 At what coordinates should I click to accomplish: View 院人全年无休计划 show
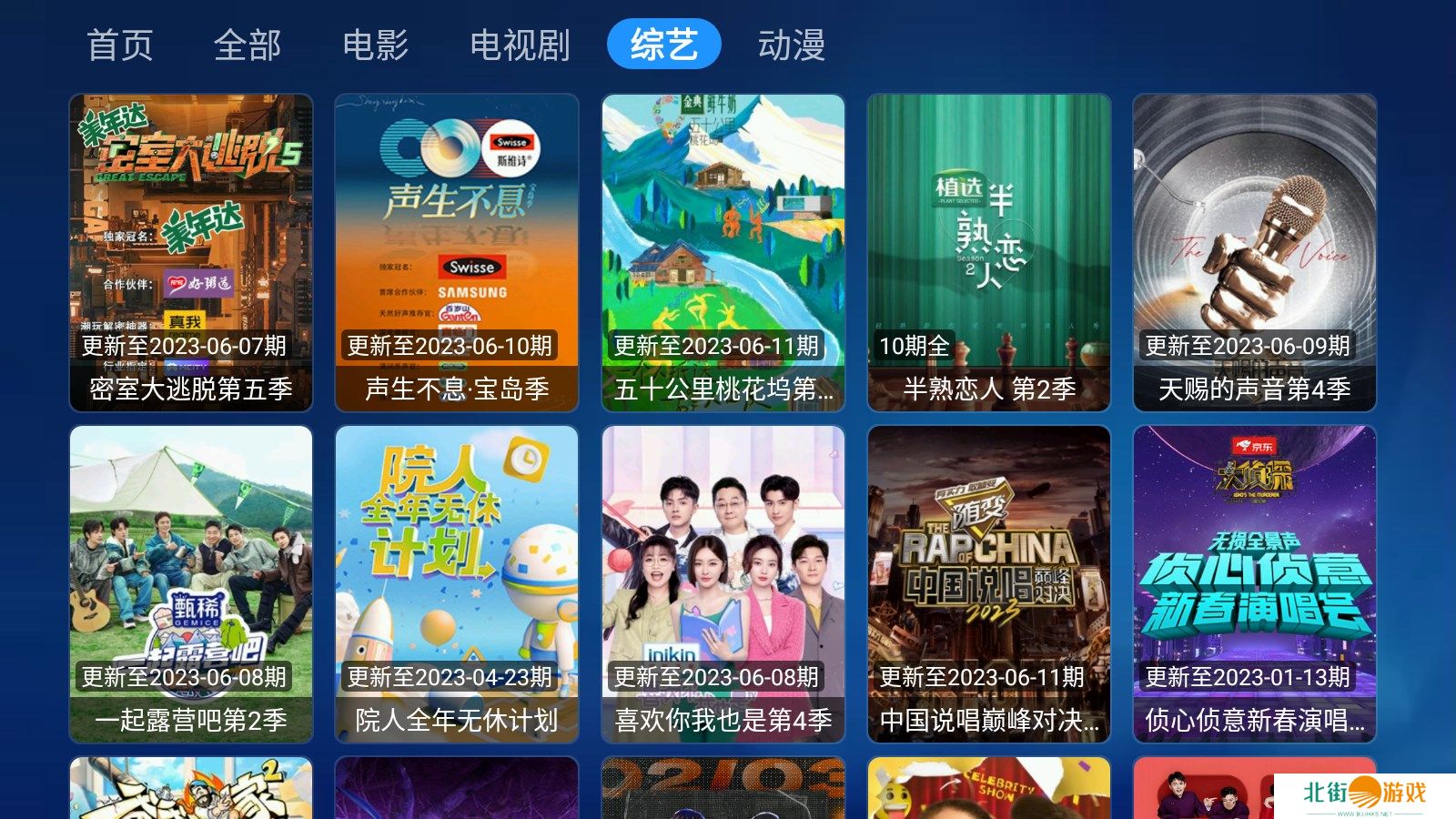[457, 583]
